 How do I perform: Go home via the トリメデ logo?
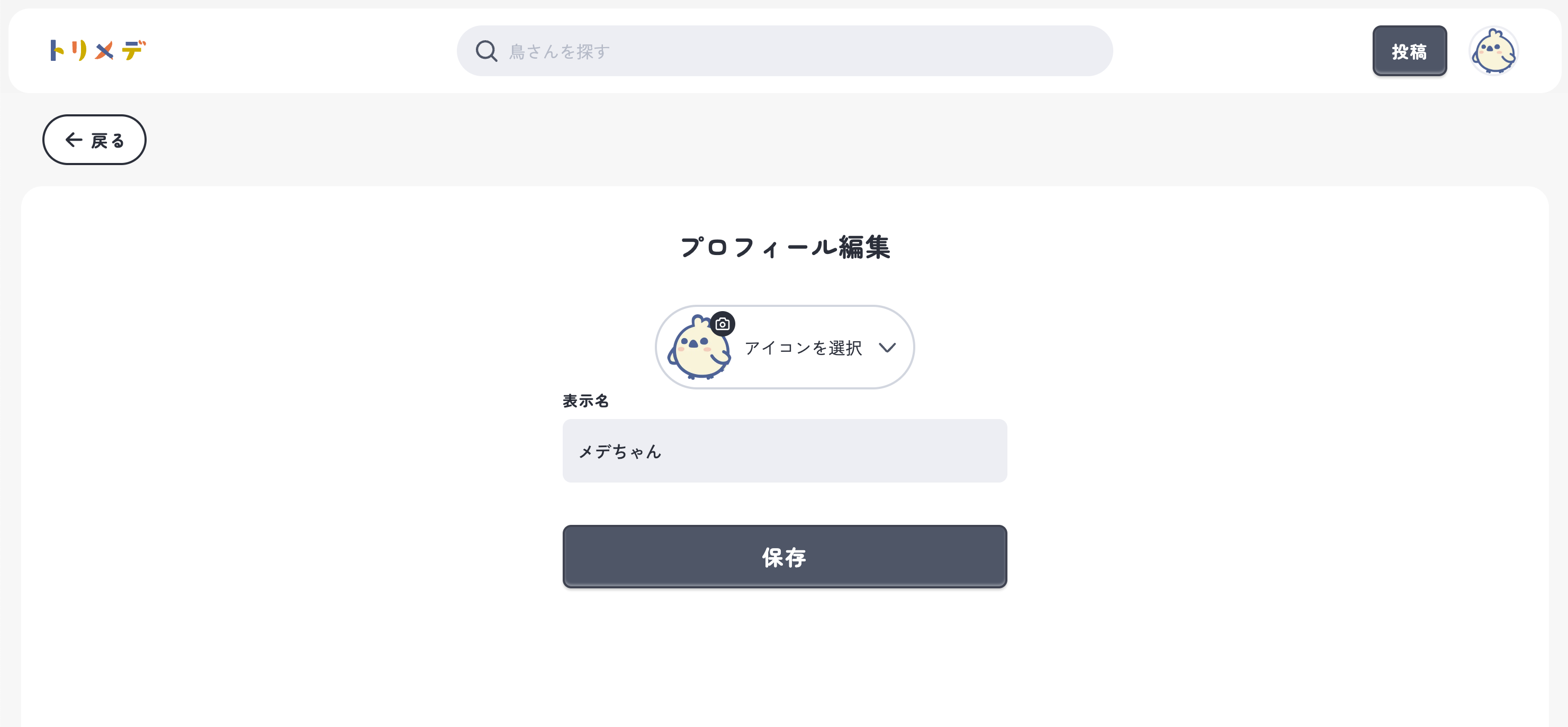tap(97, 50)
